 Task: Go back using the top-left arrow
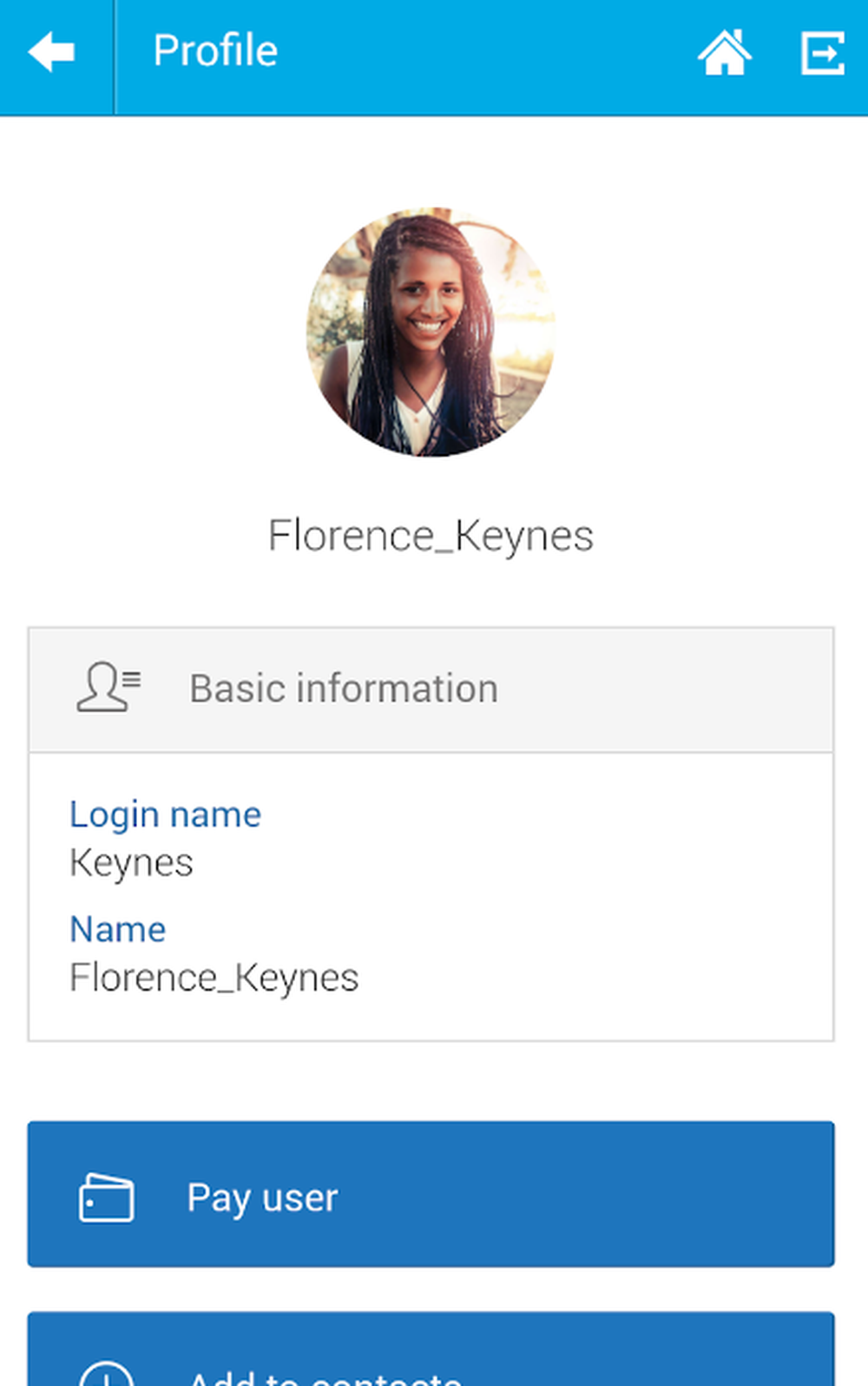tap(52, 52)
